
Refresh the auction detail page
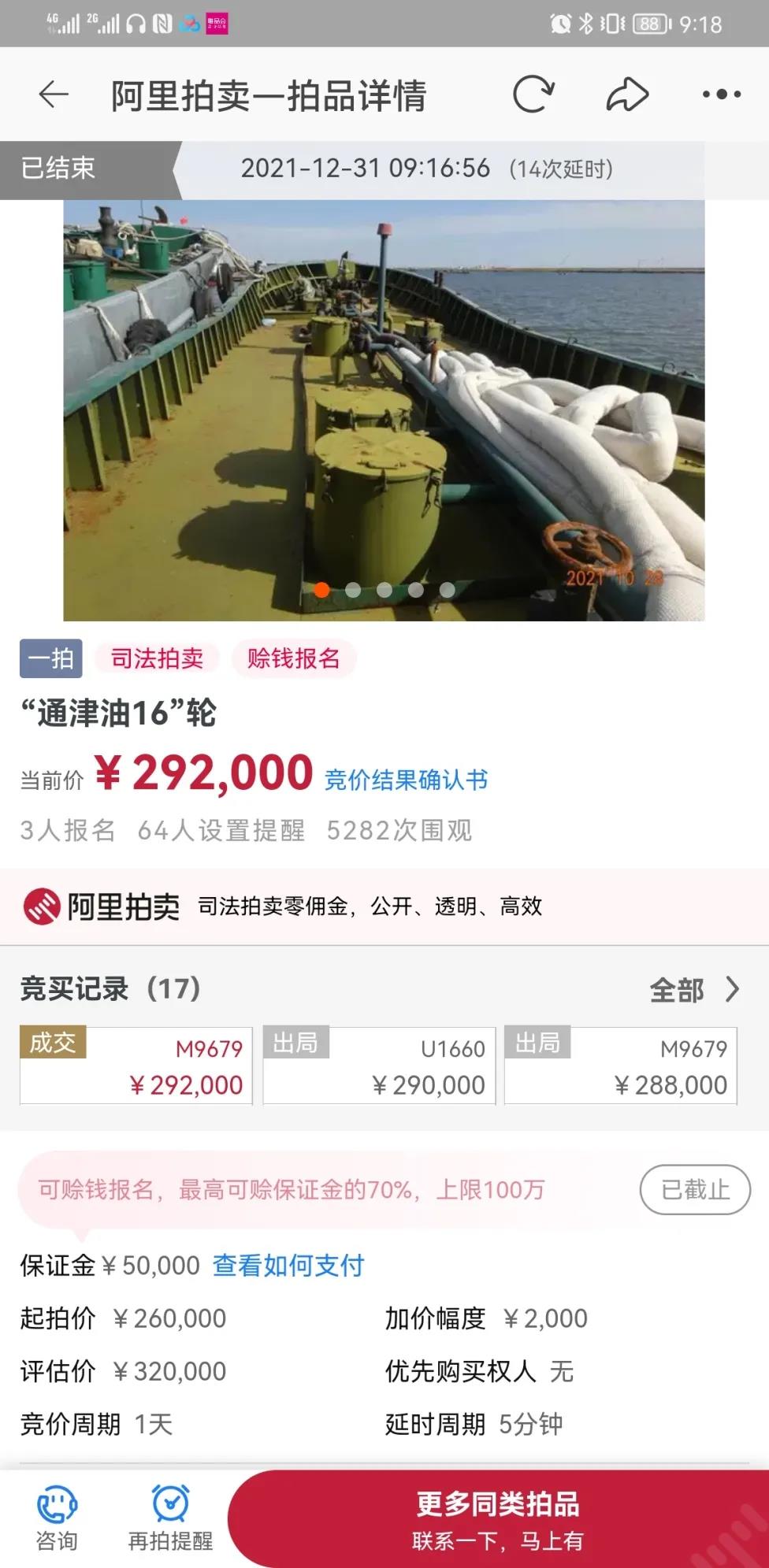point(533,95)
